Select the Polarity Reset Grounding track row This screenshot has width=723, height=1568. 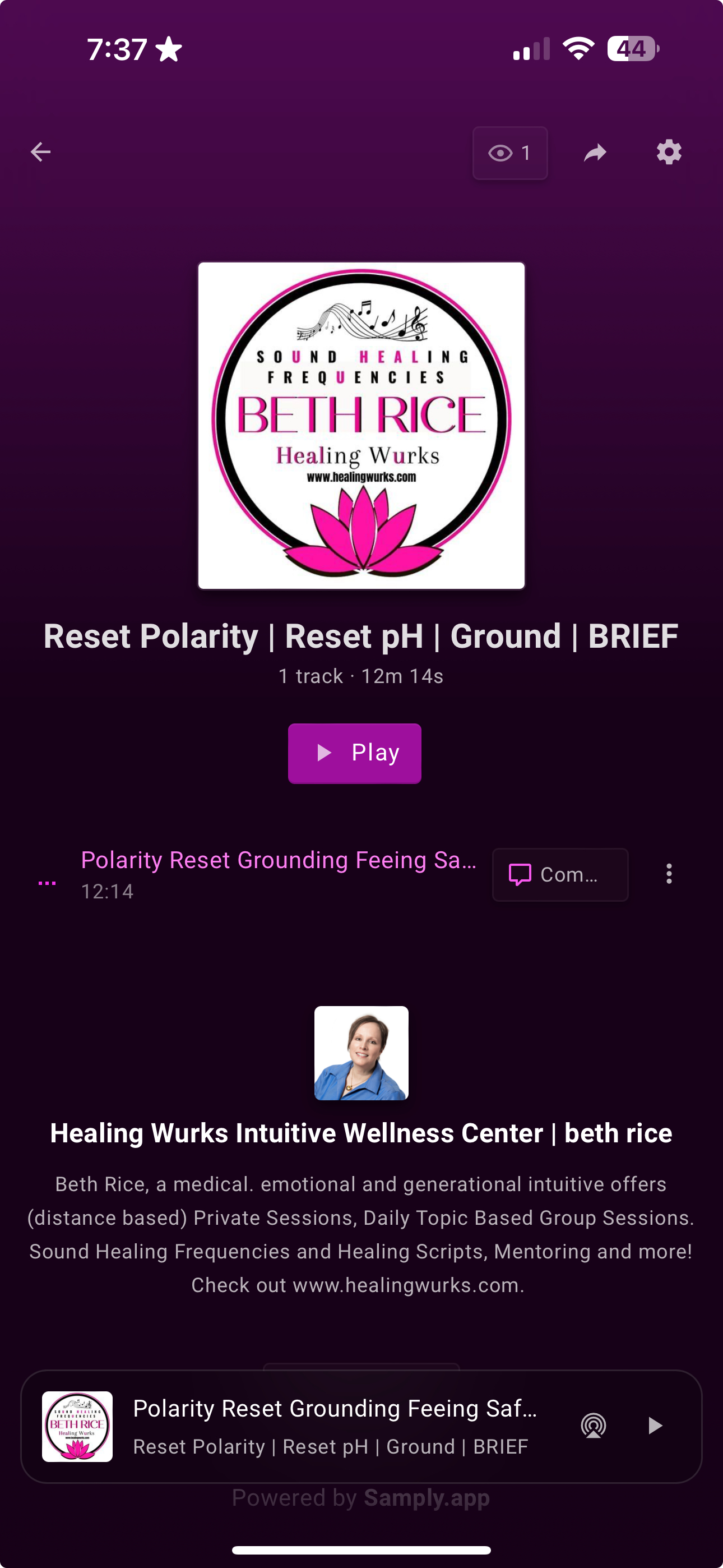tap(278, 874)
